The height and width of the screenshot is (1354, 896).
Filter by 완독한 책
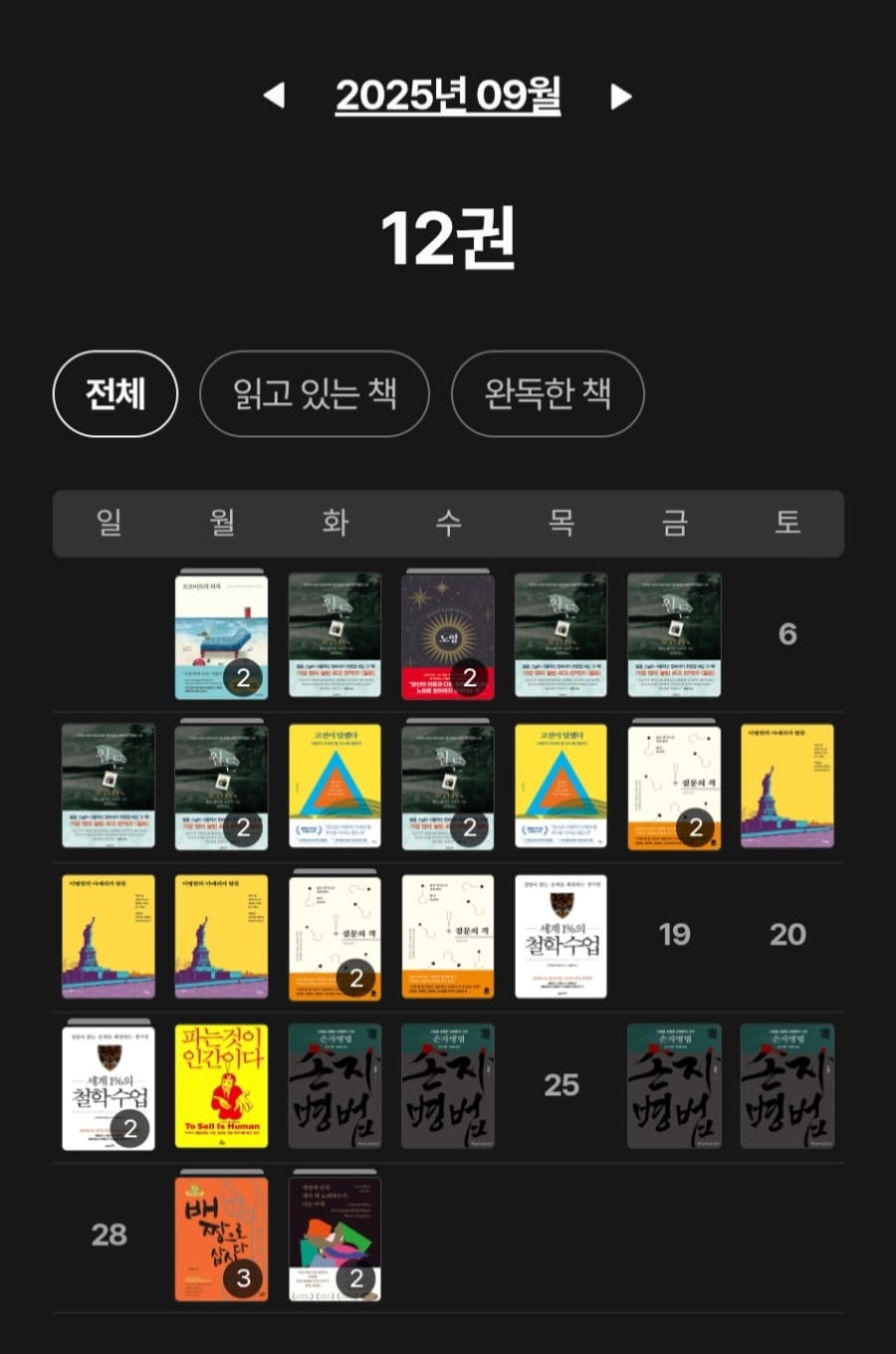pyautogui.click(x=548, y=393)
